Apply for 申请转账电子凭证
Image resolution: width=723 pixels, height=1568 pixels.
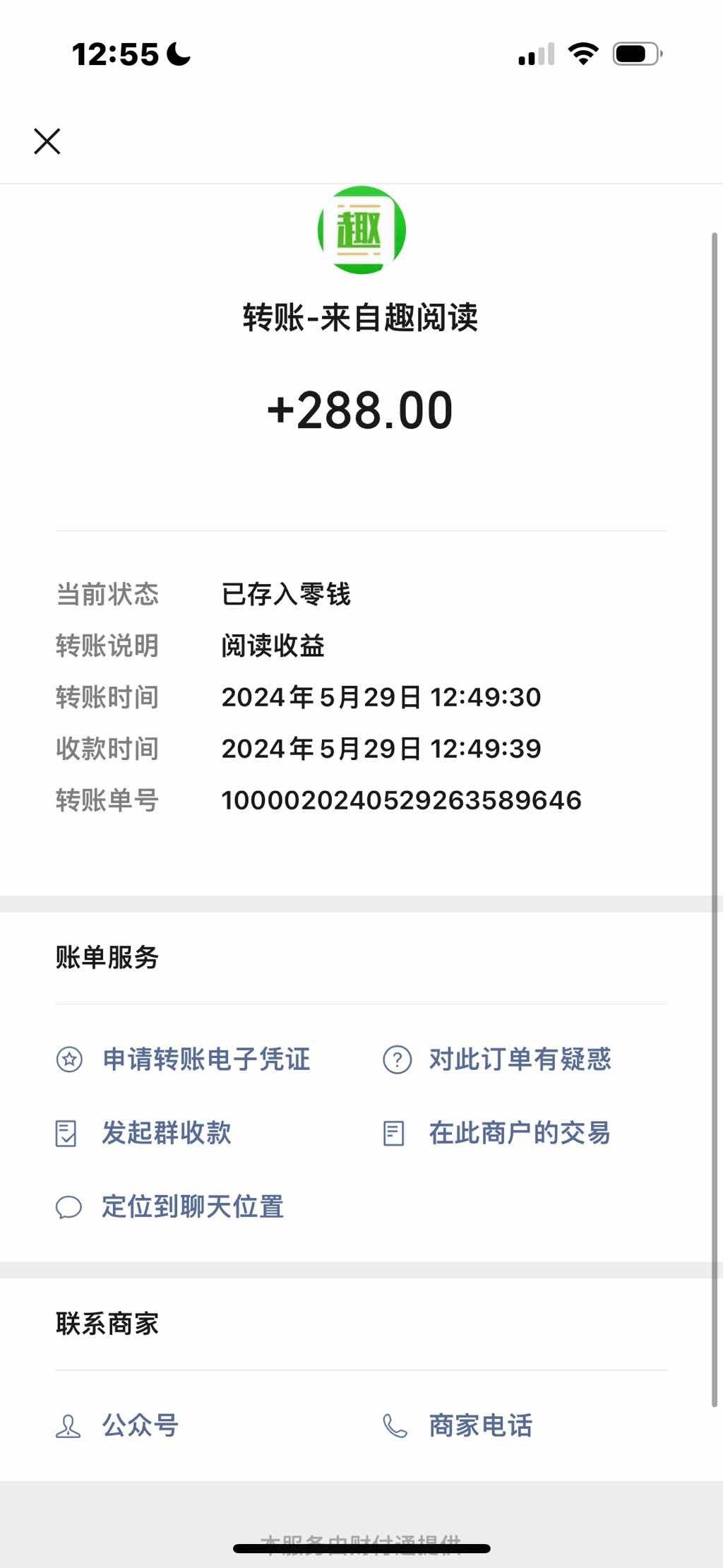183,1059
